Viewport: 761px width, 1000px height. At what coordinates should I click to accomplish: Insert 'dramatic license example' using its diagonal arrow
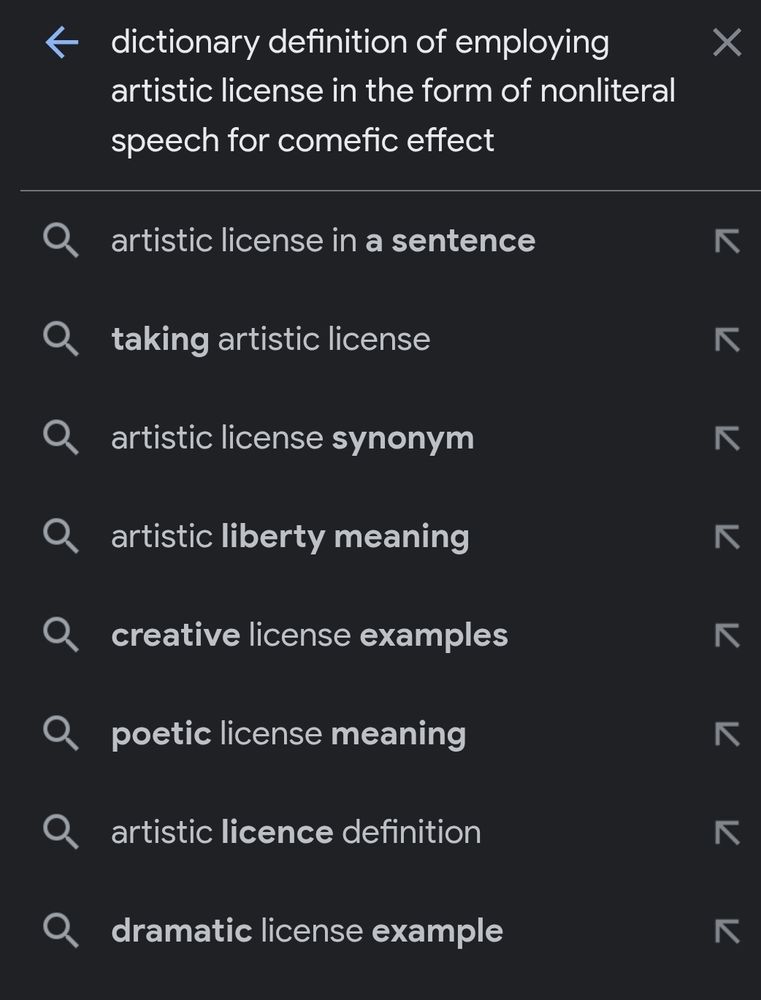click(727, 930)
